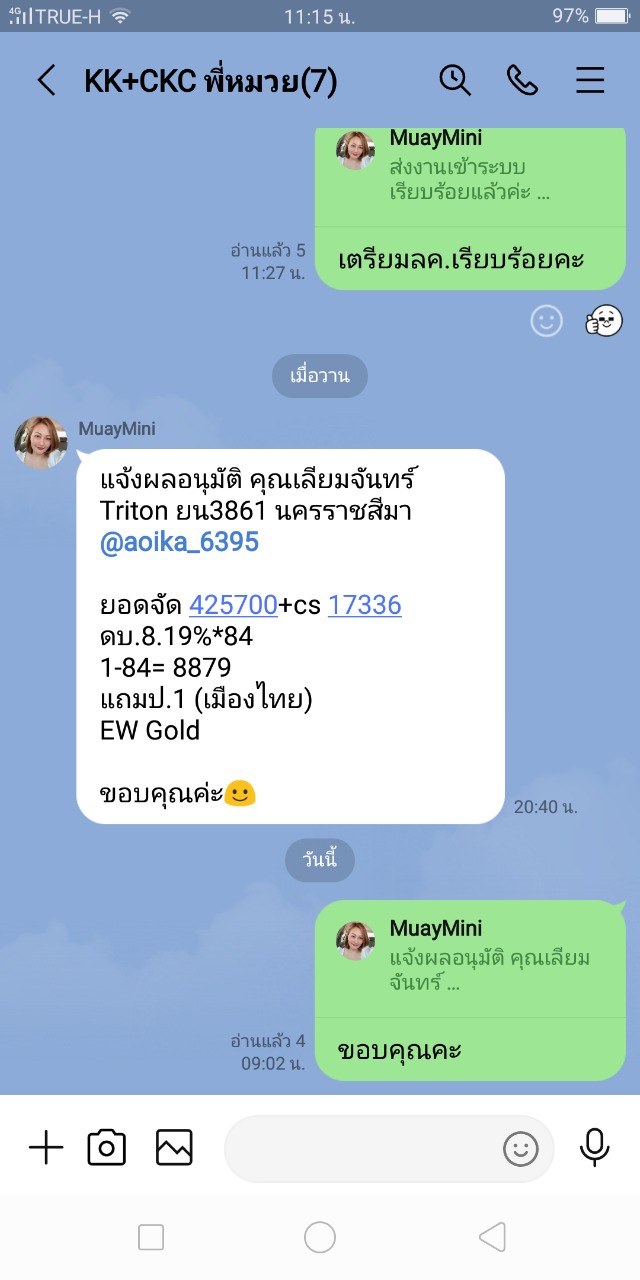The width and height of the screenshot is (640, 1280).
Task: View the thumbs-up sticker reaction
Action: 604,321
